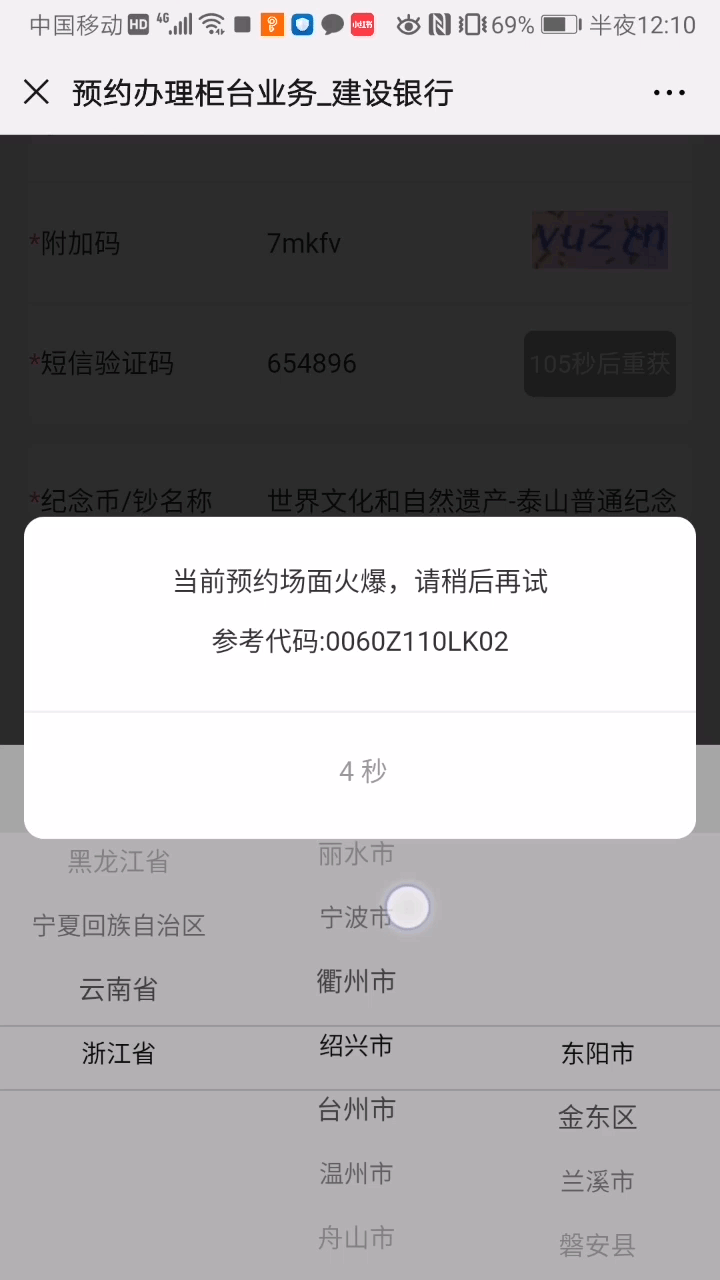
Task: Select 绍兴市 in the city column
Action: (x=356, y=1046)
